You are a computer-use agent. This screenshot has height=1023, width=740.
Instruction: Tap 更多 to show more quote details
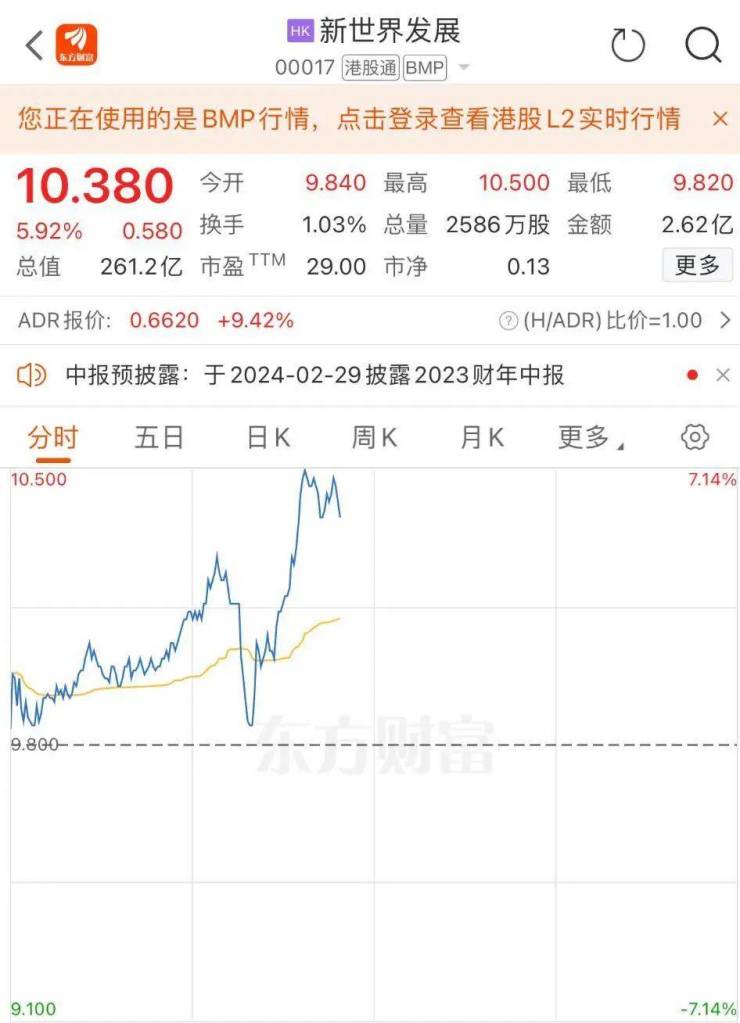pyautogui.click(x=697, y=265)
